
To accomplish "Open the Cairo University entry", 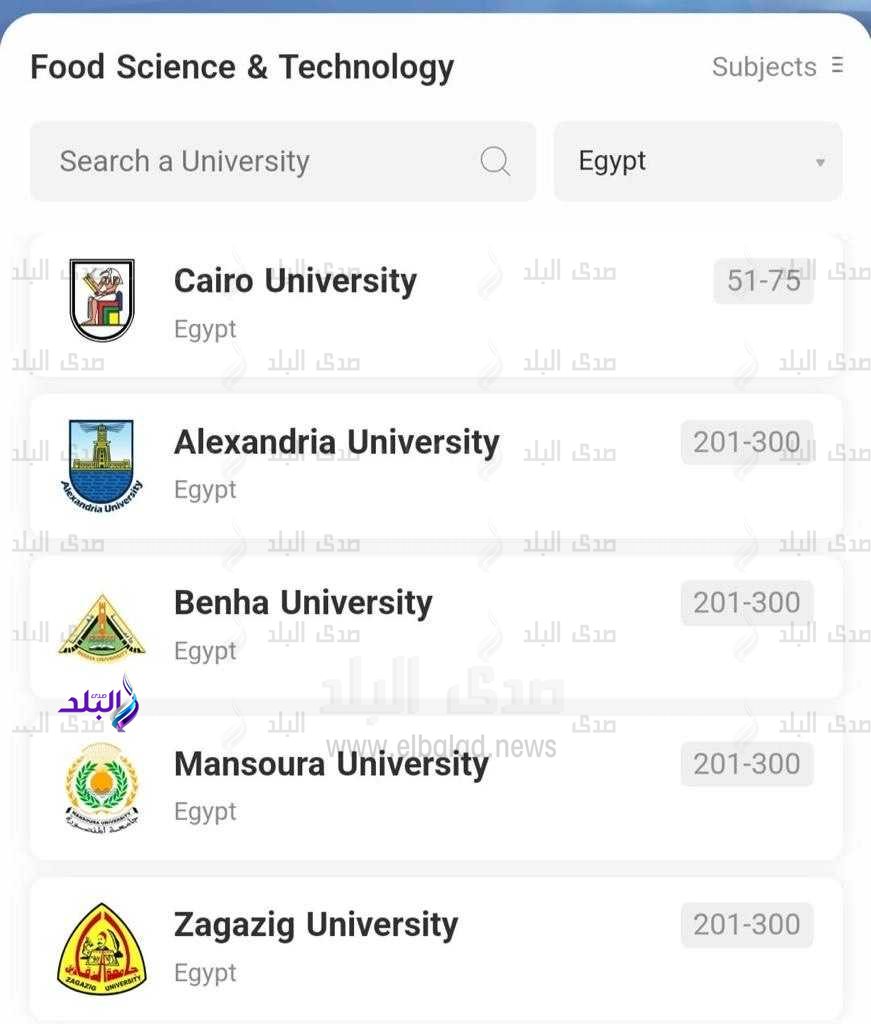I will tap(296, 281).
